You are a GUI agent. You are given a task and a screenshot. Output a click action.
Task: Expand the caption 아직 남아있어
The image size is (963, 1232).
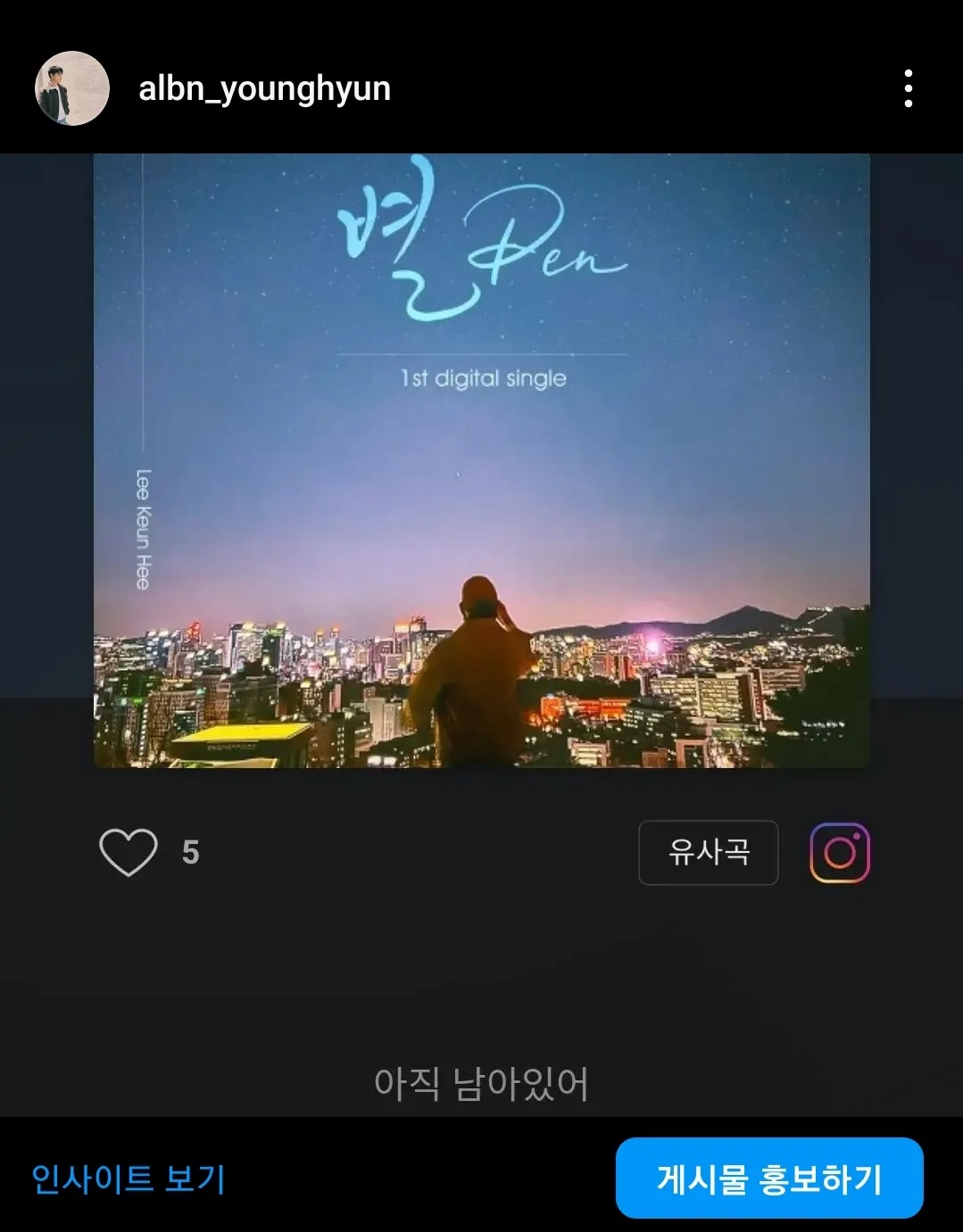(481, 1082)
